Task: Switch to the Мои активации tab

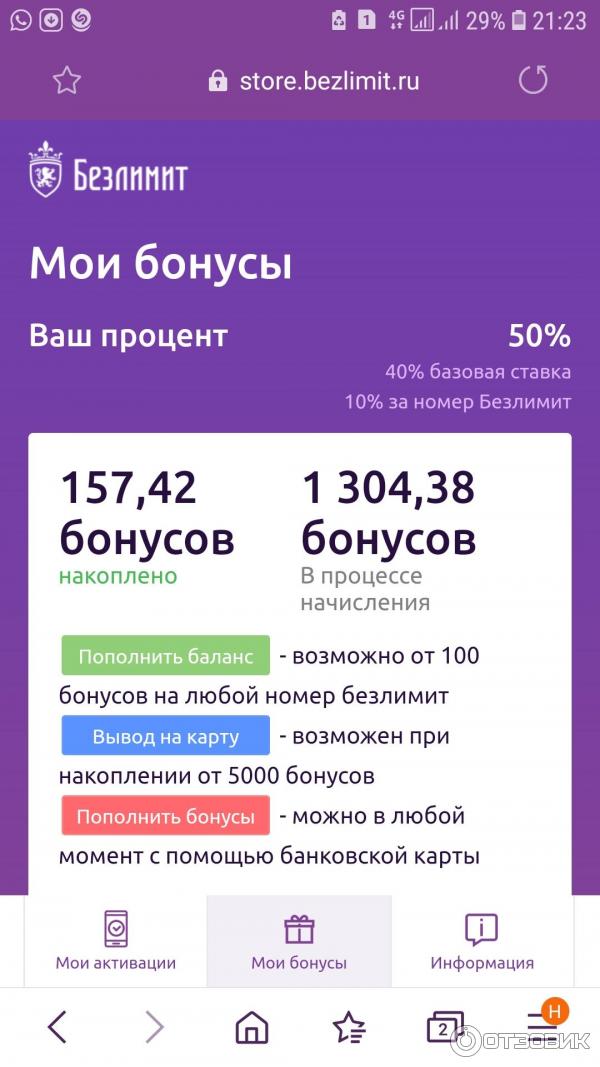Action: tap(115, 941)
